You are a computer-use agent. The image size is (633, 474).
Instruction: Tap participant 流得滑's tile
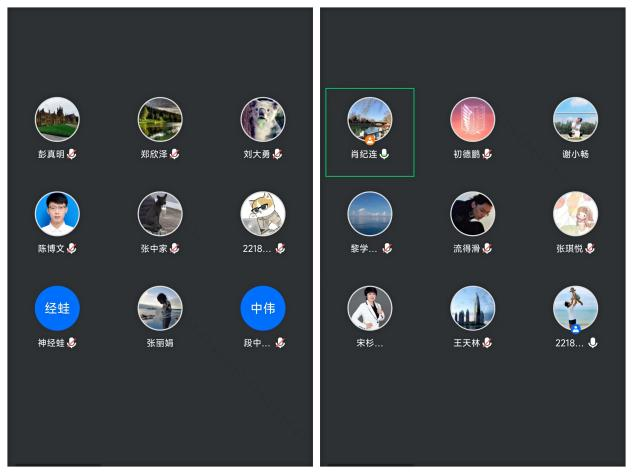(x=472, y=214)
